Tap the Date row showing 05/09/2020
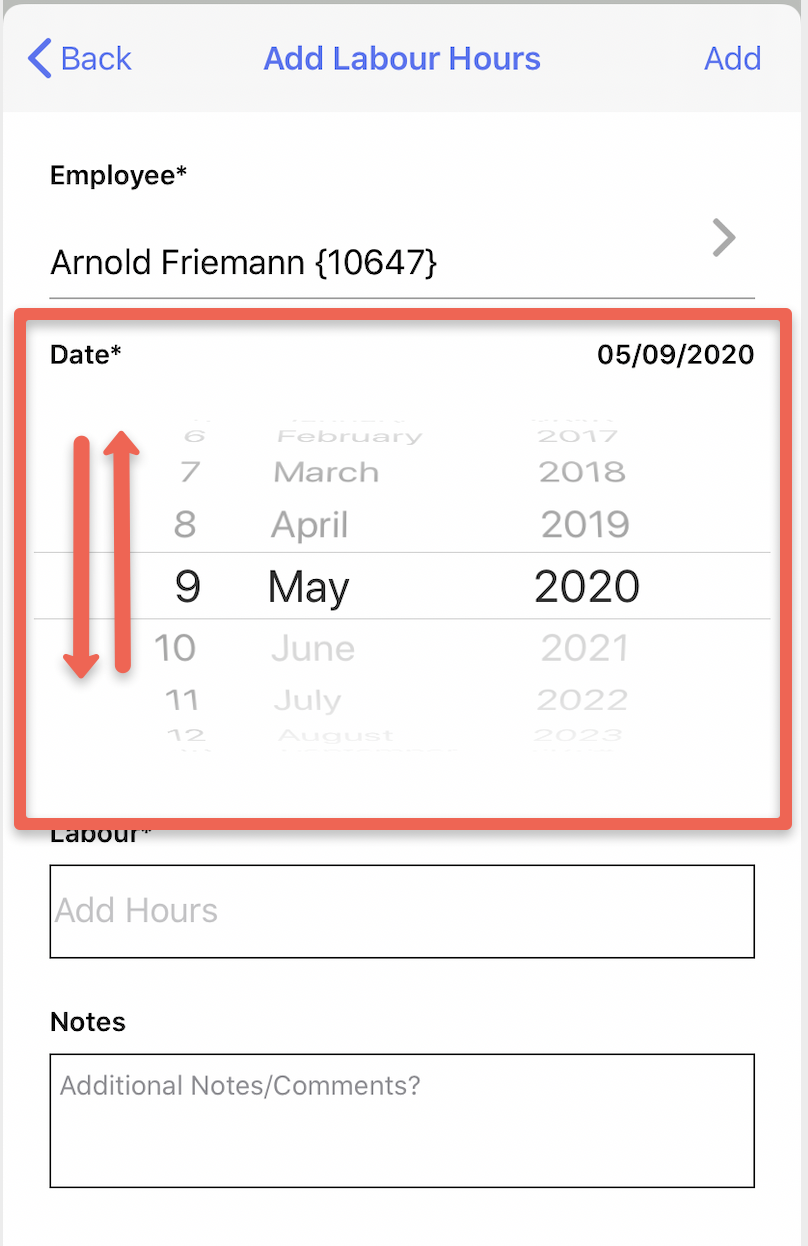This screenshot has width=808, height=1246. click(402, 354)
